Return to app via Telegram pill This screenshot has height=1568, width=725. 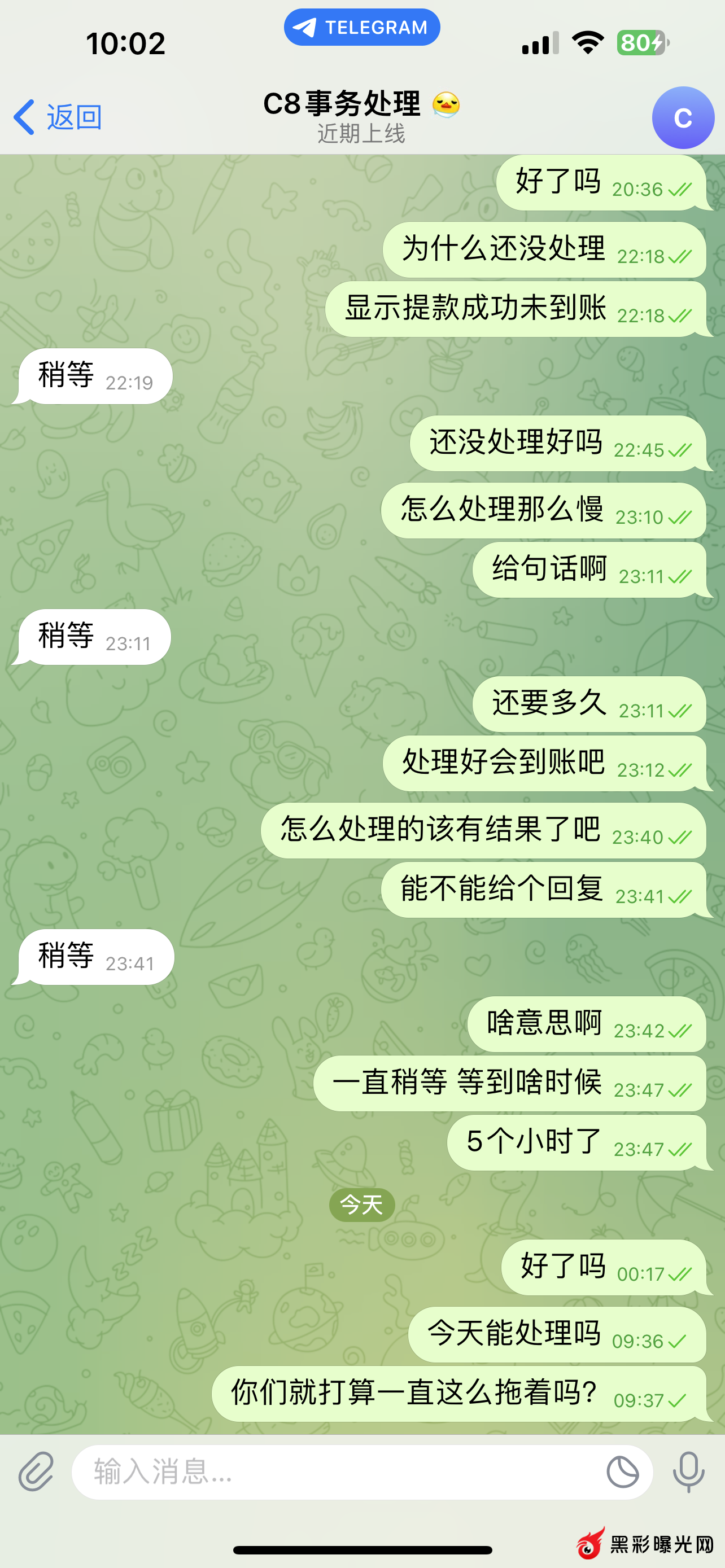click(361, 28)
